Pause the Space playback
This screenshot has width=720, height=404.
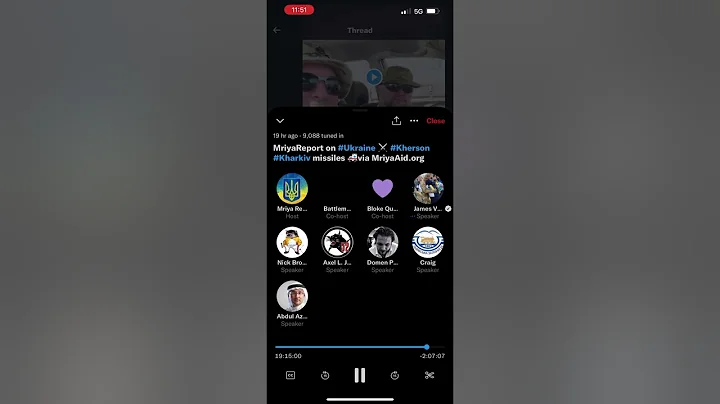click(360, 375)
